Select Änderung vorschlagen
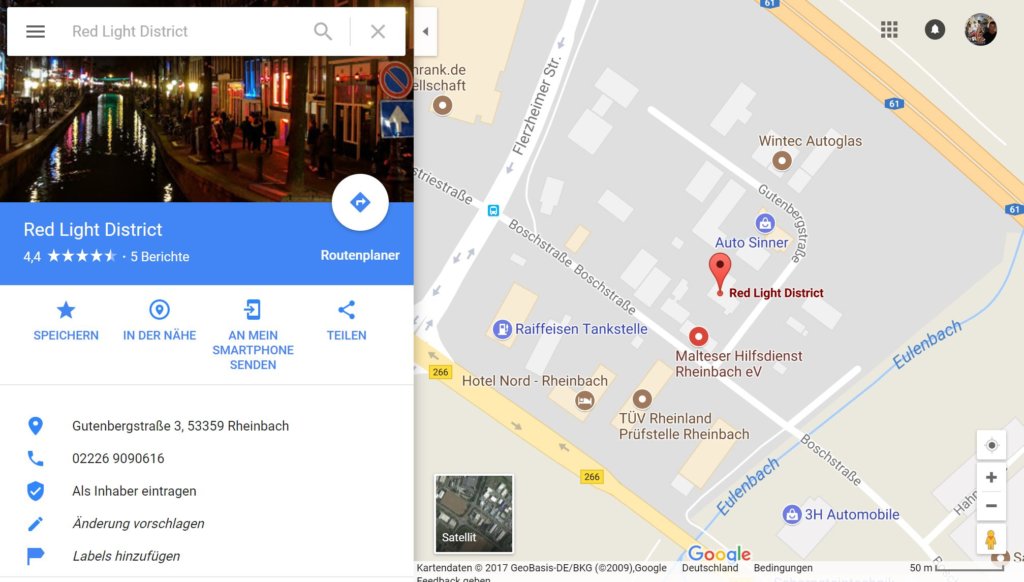This screenshot has height=582, width=1024. coord(138,523)
